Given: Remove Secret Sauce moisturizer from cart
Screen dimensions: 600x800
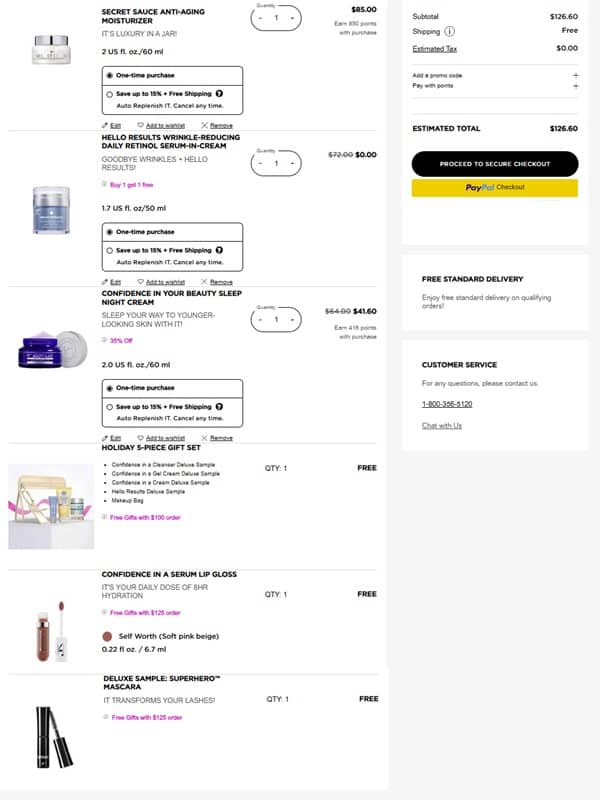Looking at the screenshot, I should point(217,125).
